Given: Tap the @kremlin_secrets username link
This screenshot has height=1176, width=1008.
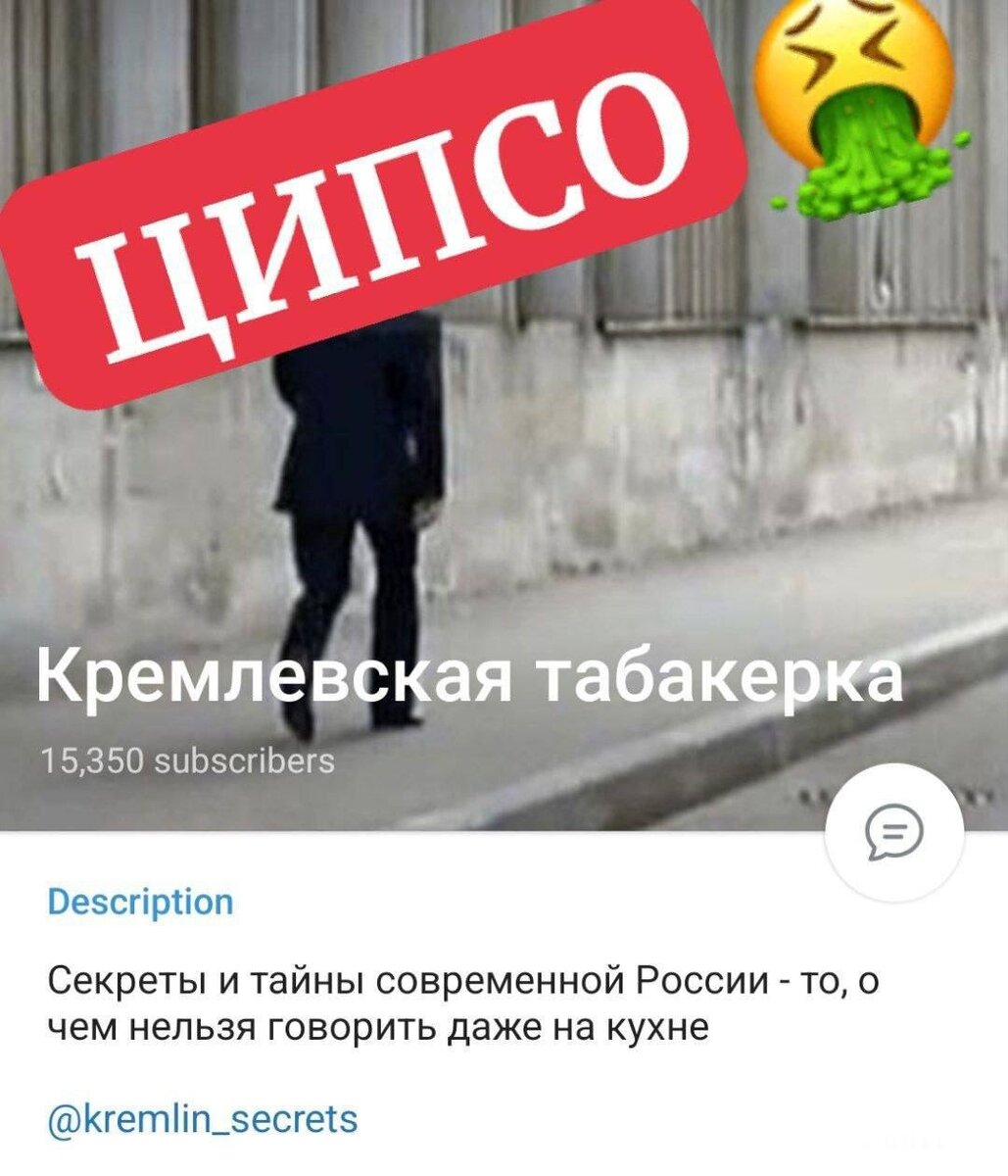Looking at the screenshot, I should [203, 1118].
